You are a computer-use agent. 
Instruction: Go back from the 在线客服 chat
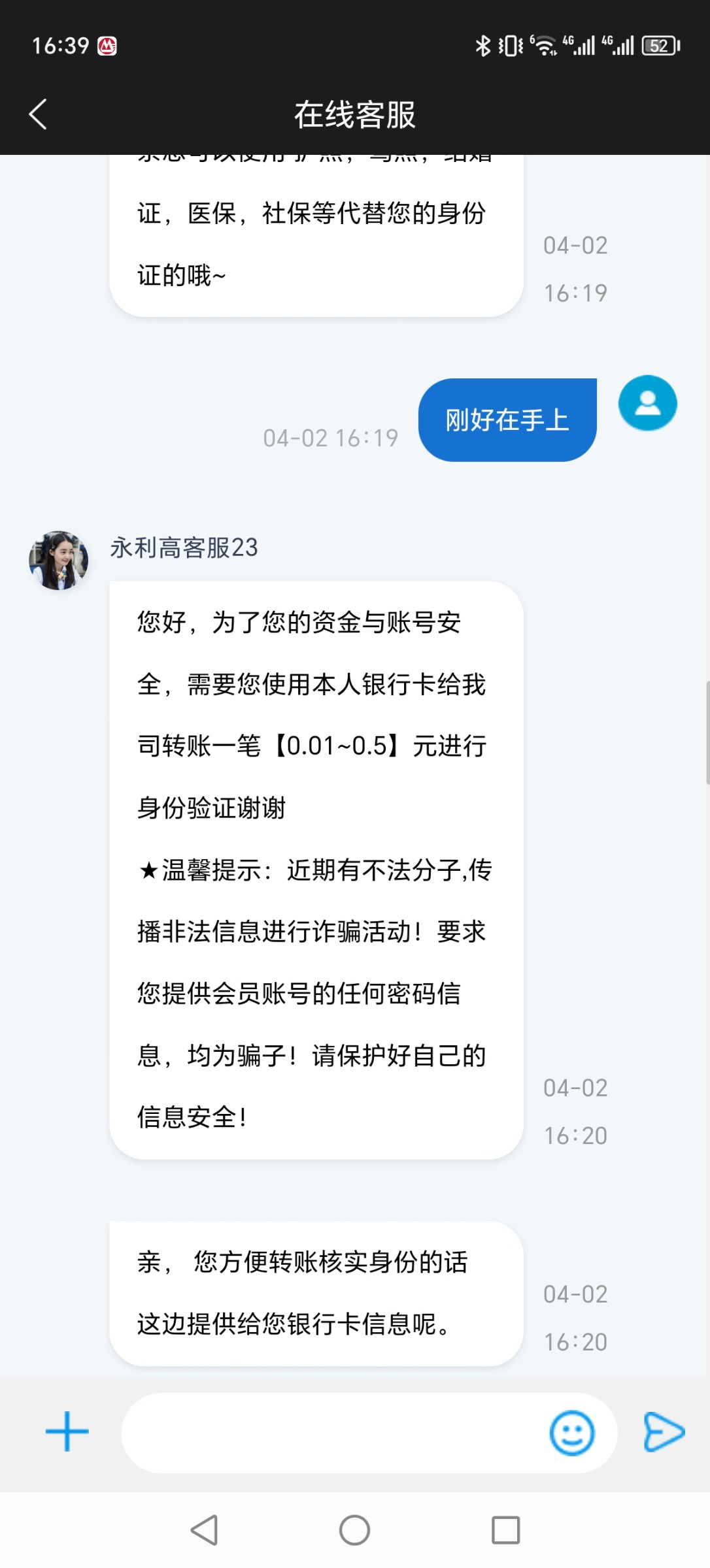pyautogui.click(x=38, y=114)
